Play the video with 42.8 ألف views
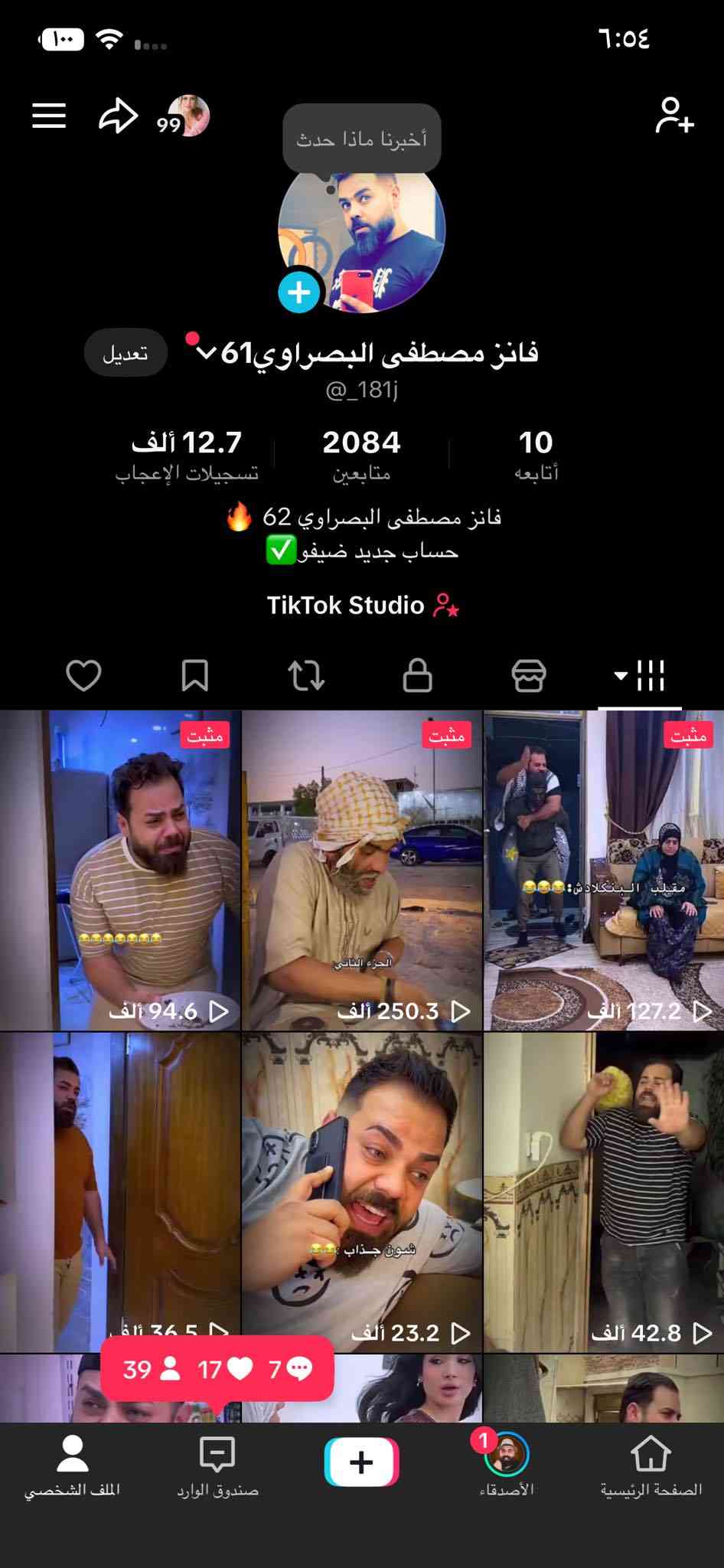The width and height of the screenshot is (724, 1568). [x=604, y=1192]
